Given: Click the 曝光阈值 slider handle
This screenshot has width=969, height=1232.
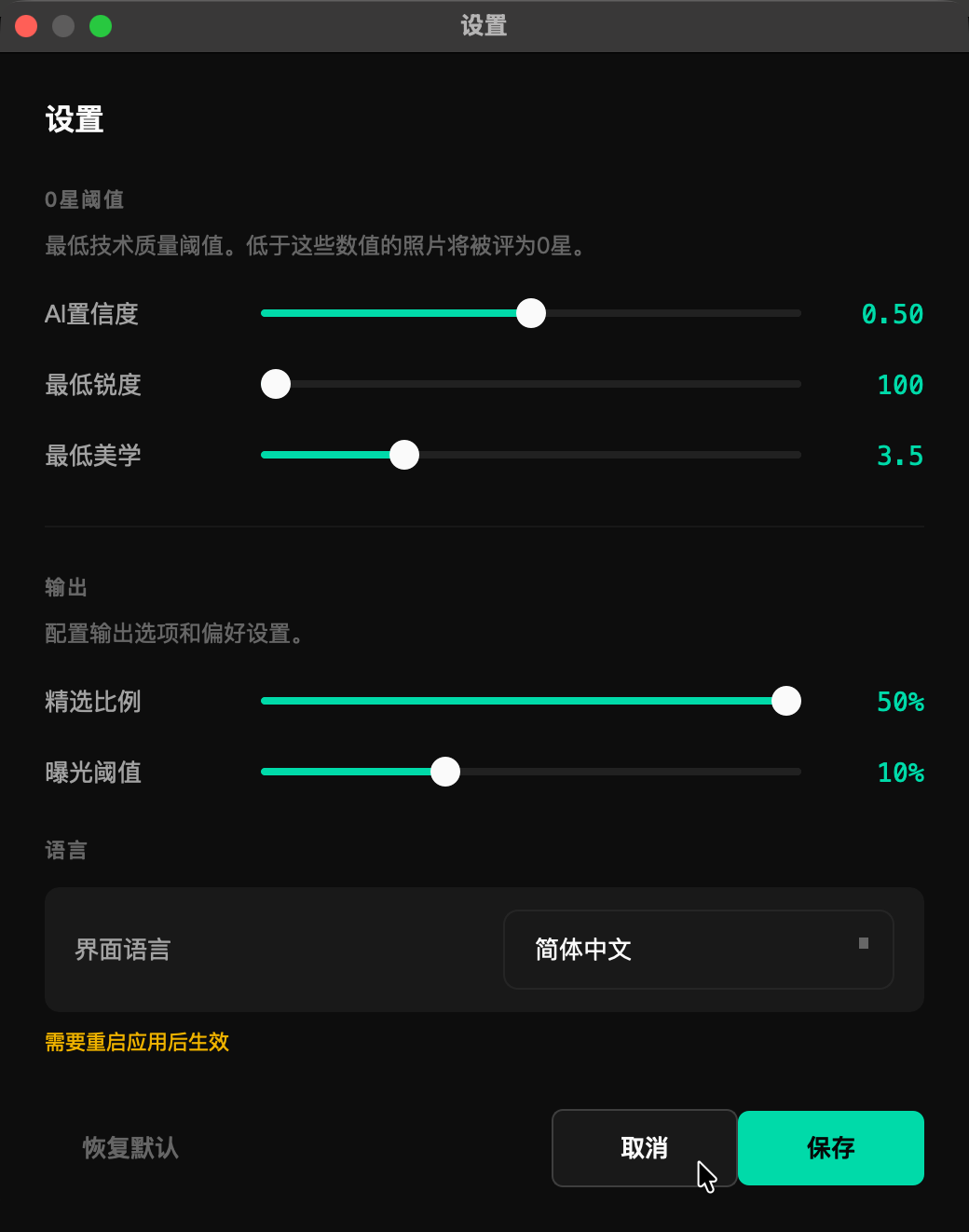Looking at the screenshot, I should pos(445,771).
